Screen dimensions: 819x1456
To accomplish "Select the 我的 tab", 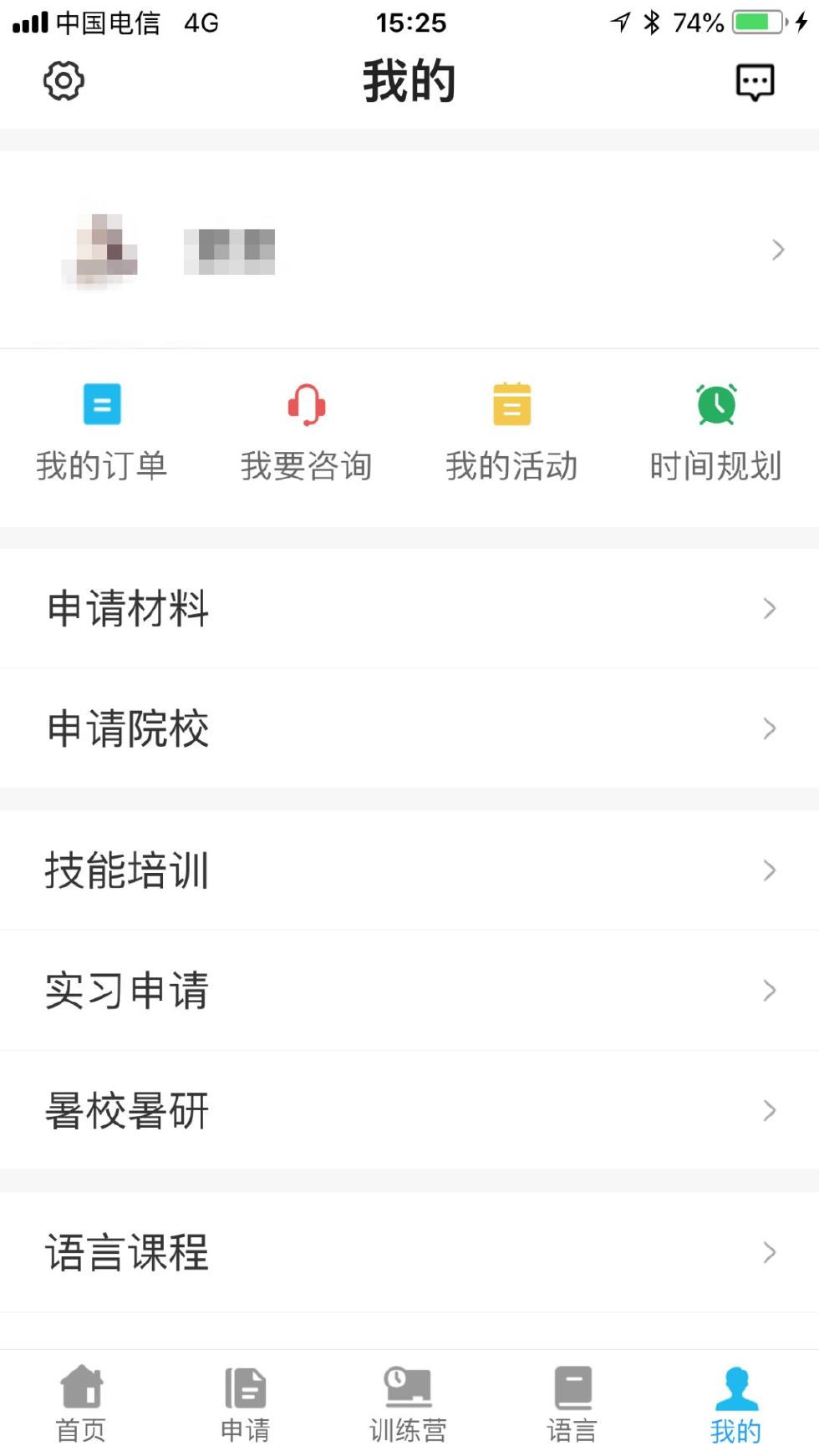I will point(736,1404).
